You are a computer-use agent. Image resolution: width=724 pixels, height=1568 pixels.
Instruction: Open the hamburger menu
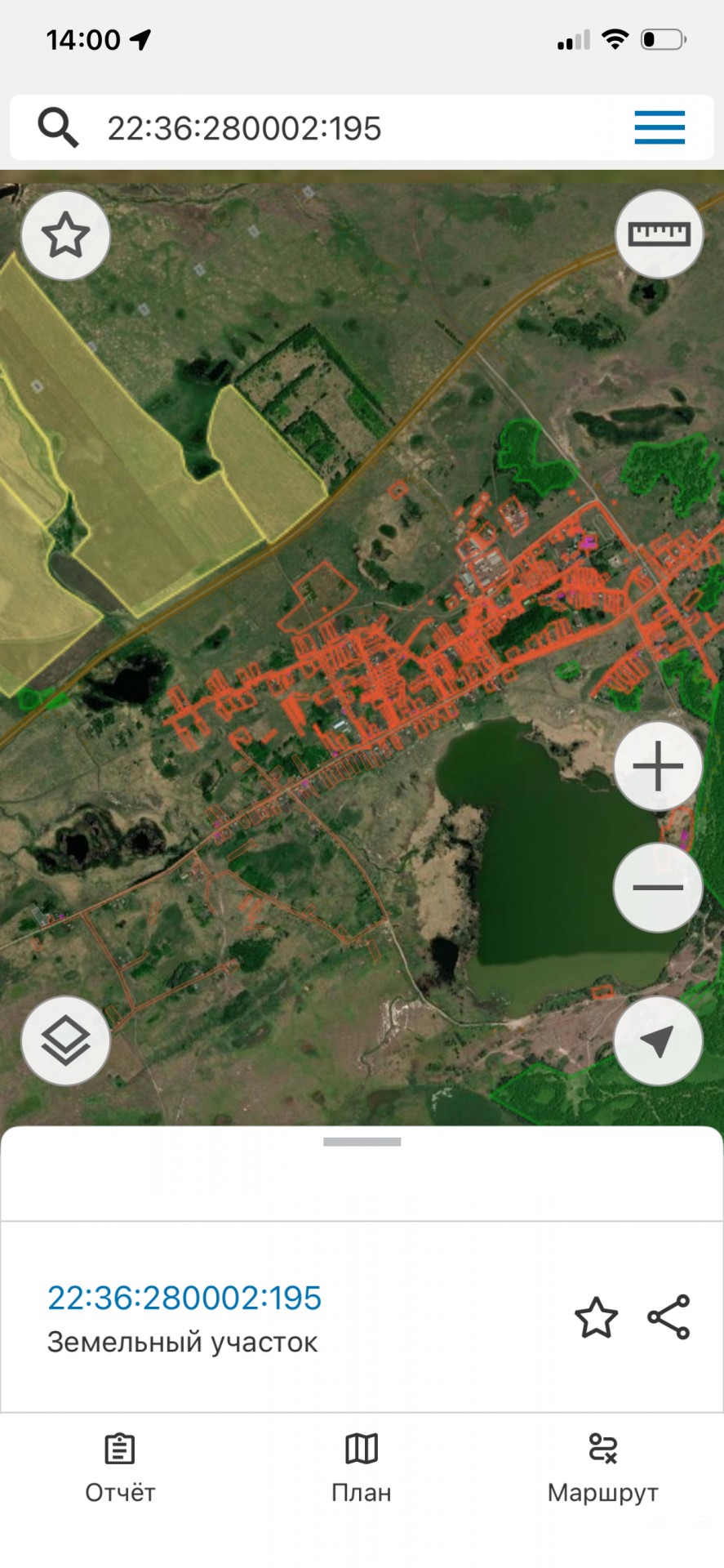coord(660,127)
